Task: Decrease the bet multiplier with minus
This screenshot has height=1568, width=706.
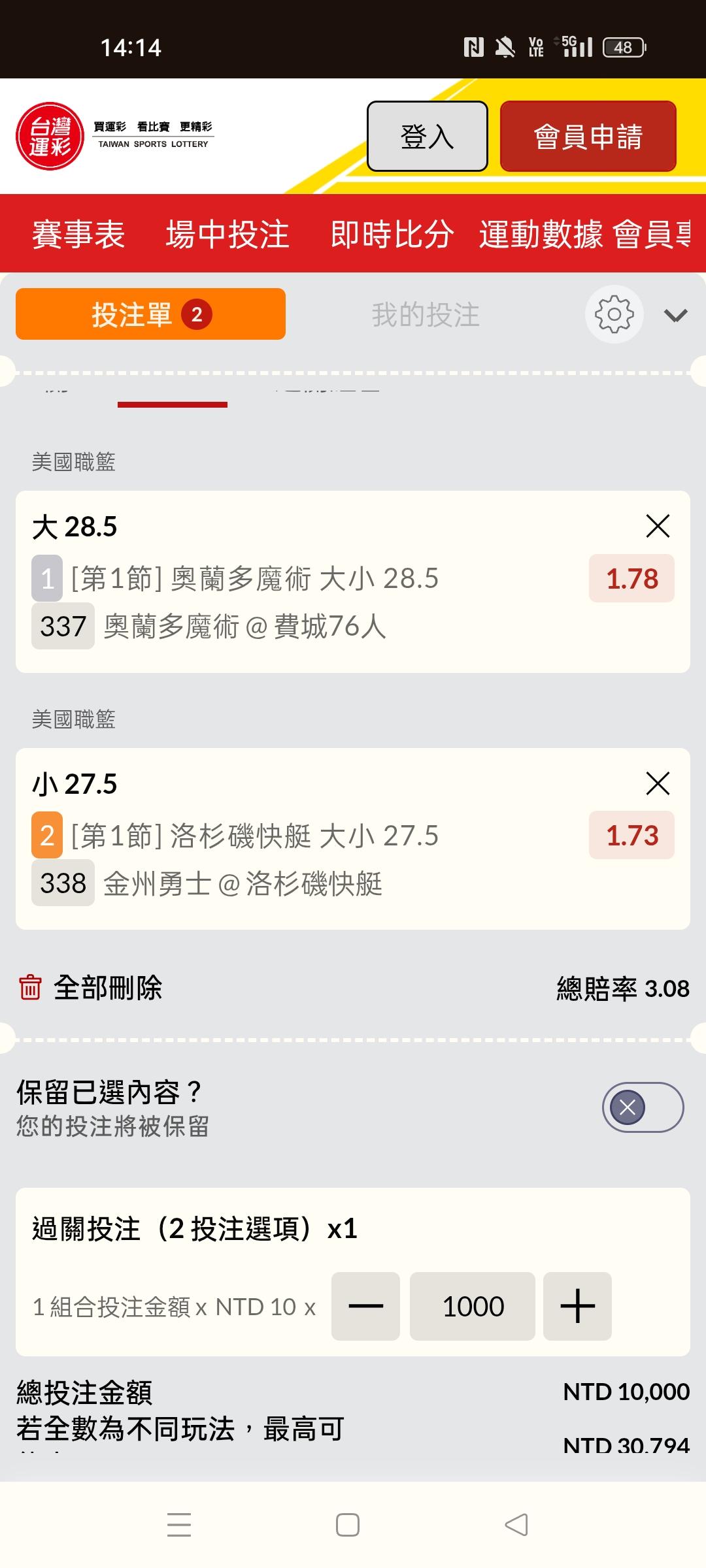Action: 365,1306
